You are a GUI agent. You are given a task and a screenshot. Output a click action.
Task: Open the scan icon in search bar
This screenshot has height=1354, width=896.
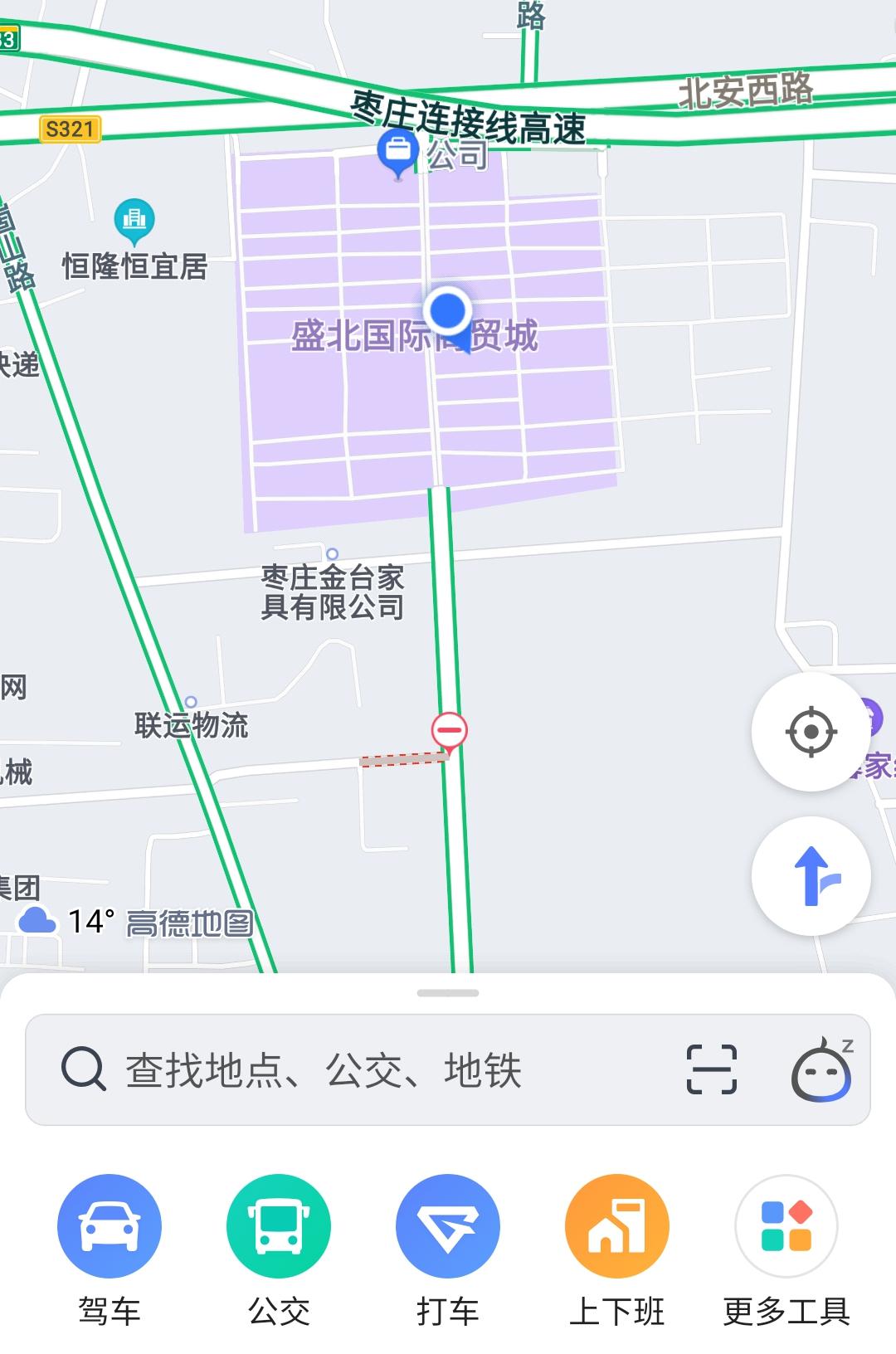[712, 1069]
